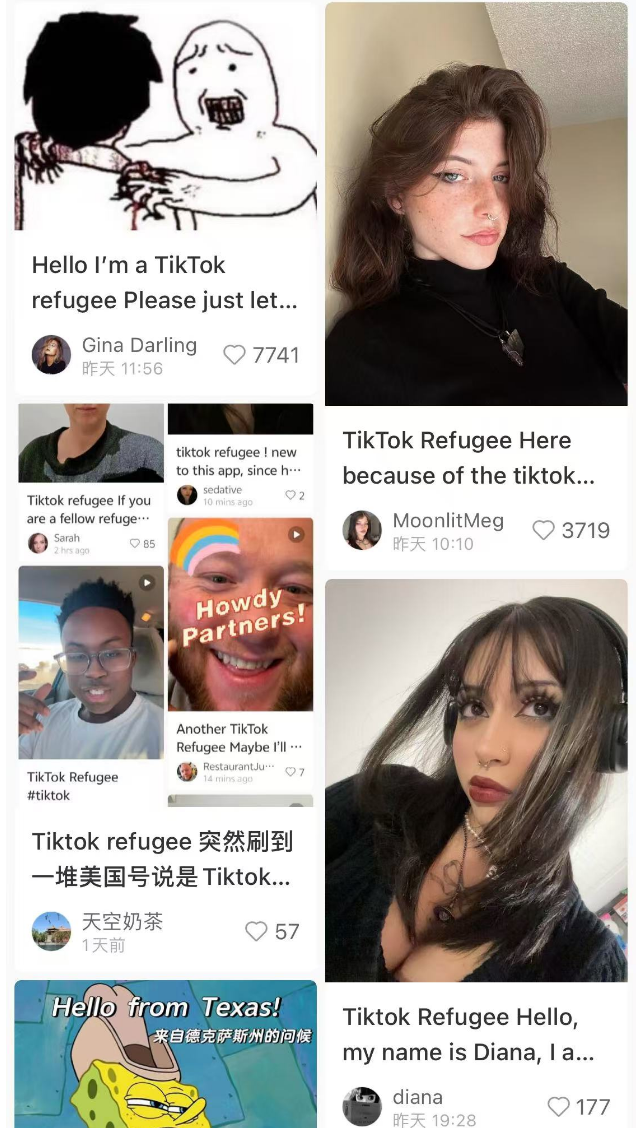Like the post by 天空奶茶
Screen dimensions: 636x1128
(256, 932)
